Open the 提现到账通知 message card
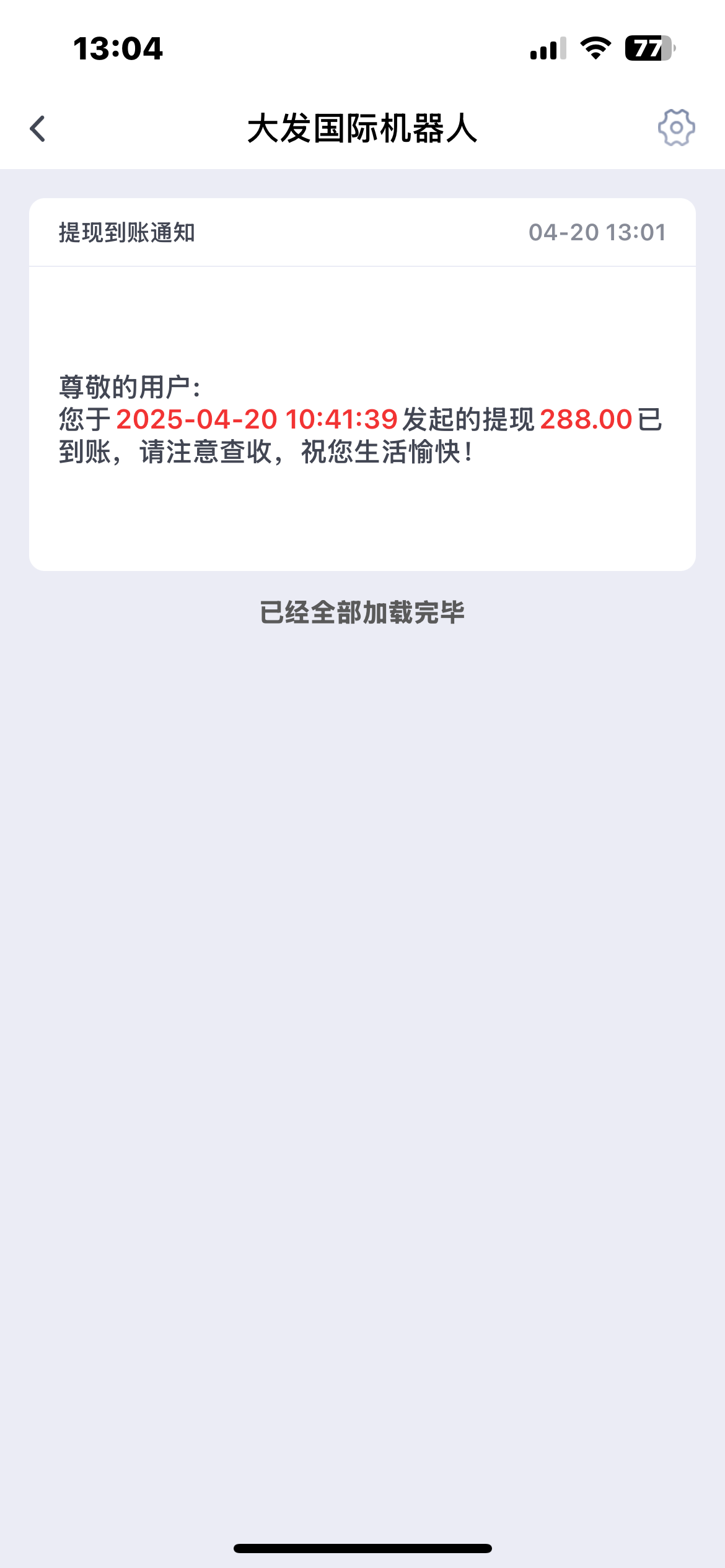Screen dimensions: 725x1568 pyautogui.click(x=362, y=384)
